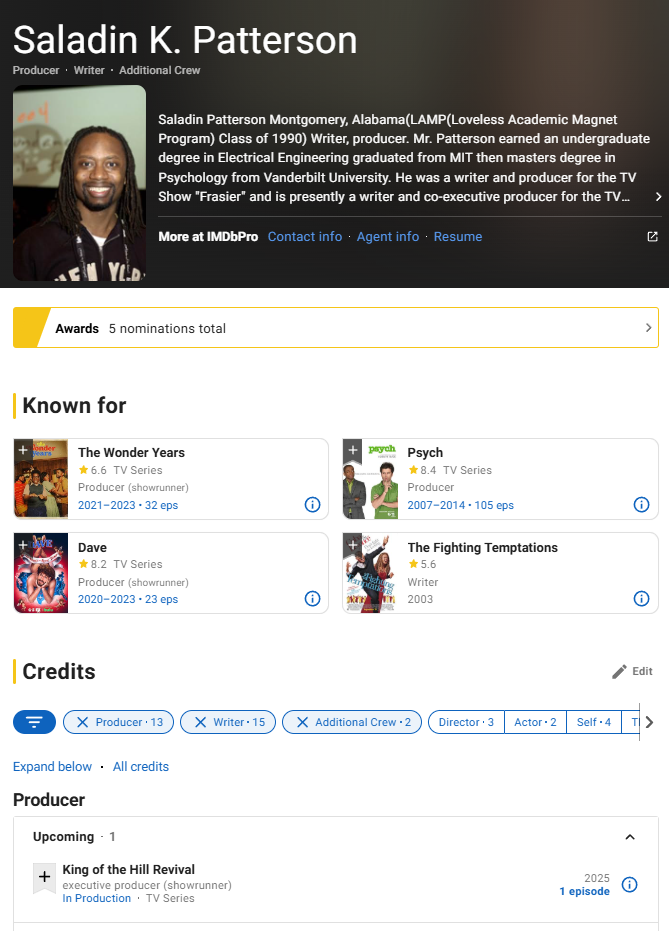This screenshot has width=669, height=931.
Task: View info icon for Psych
Action: point(642,505)
